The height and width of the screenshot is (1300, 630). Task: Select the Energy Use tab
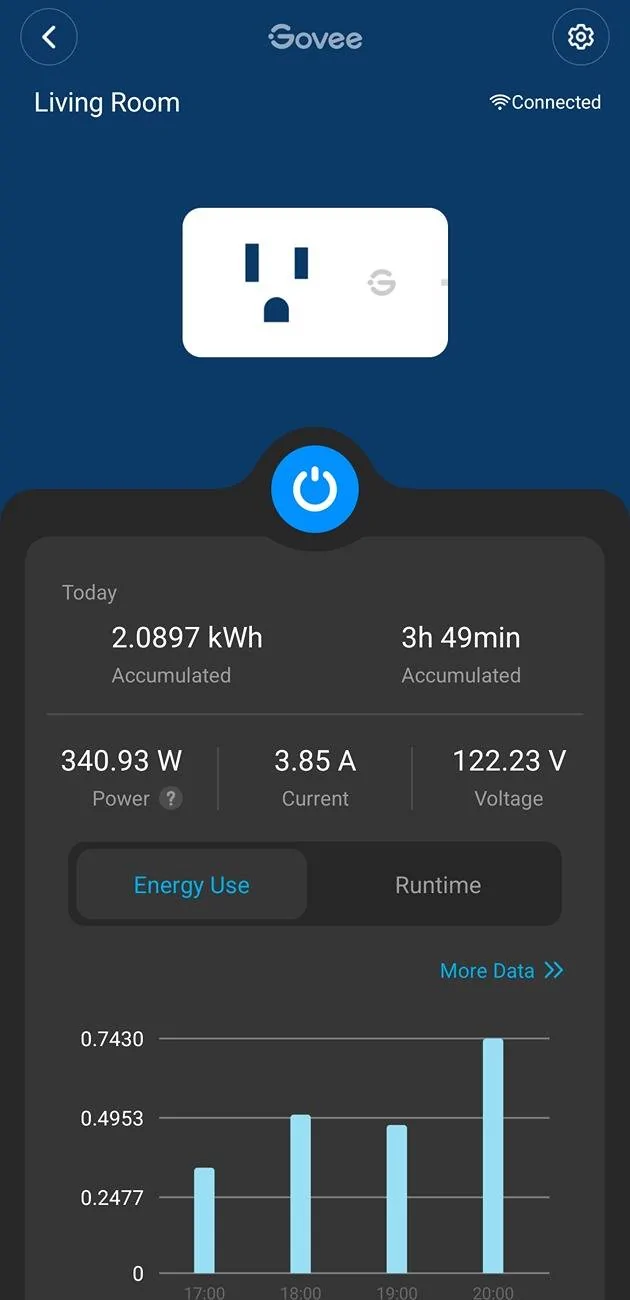[x=192, y=885]
